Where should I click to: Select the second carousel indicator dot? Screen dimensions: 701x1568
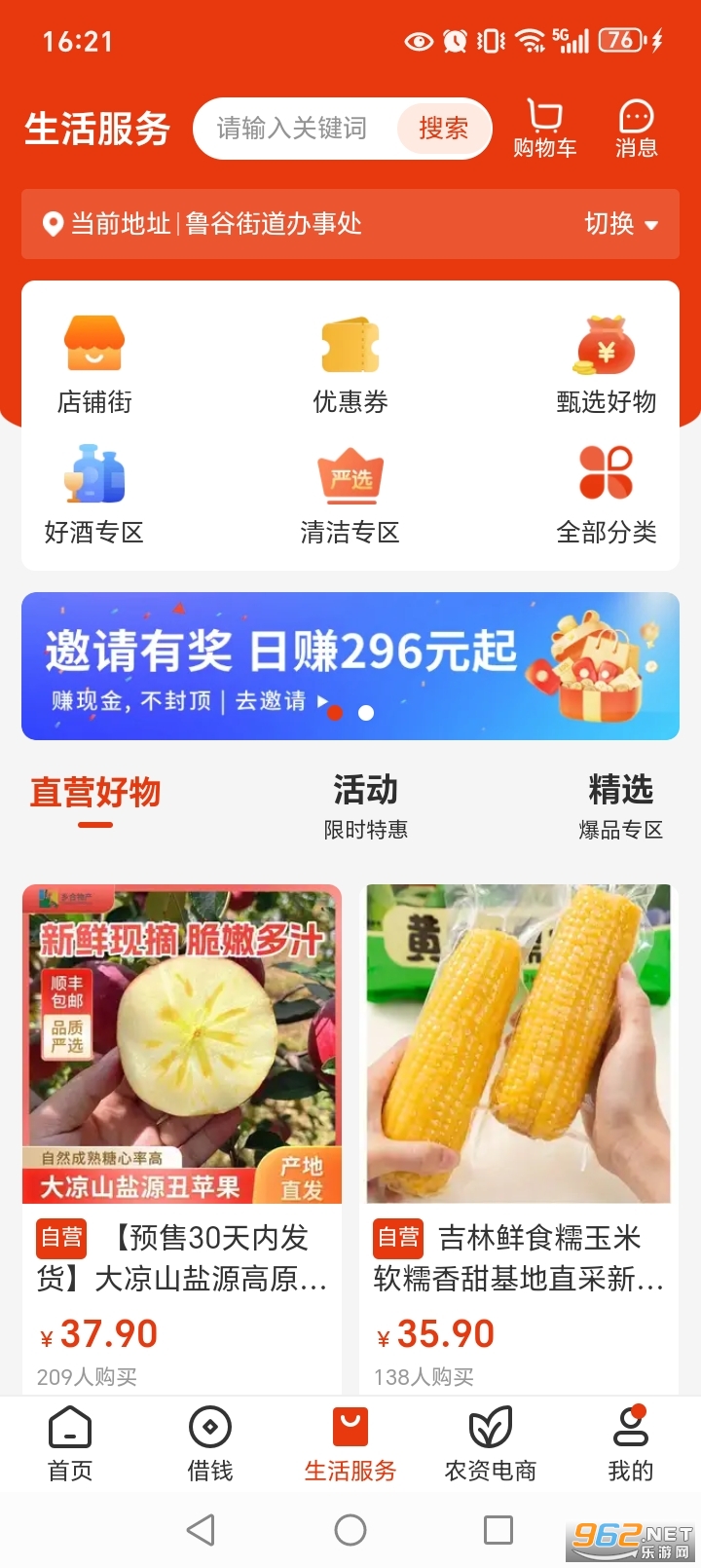tap(366, 713)
